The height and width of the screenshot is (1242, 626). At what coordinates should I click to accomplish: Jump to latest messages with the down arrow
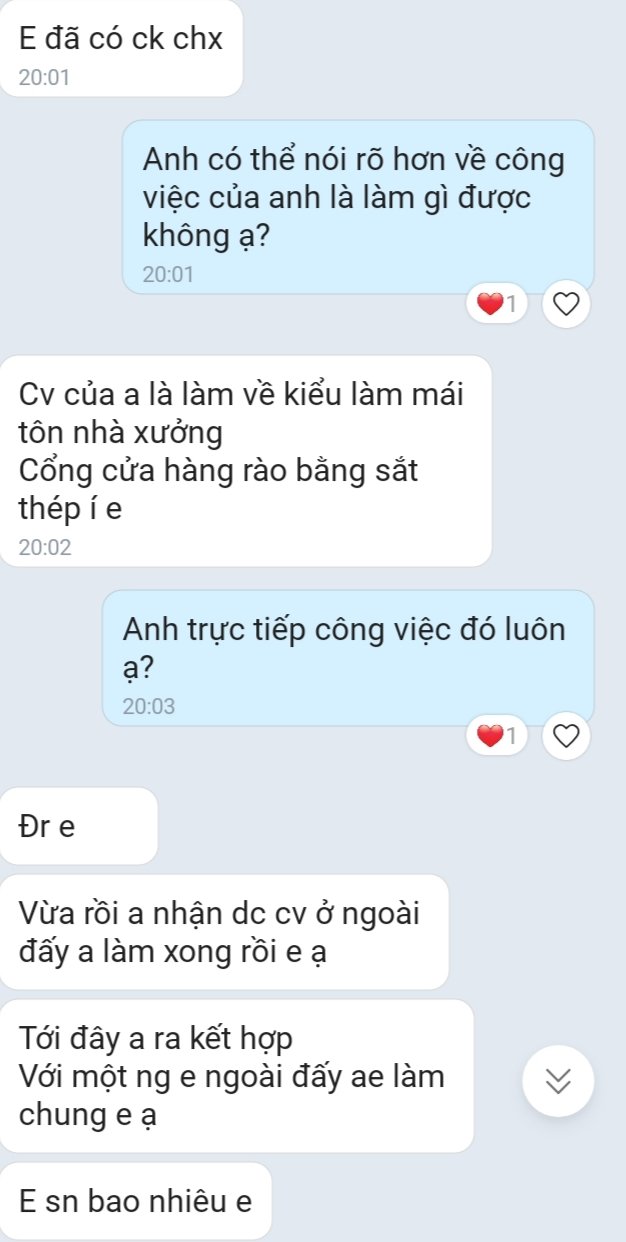click(x=558, y=1080)
